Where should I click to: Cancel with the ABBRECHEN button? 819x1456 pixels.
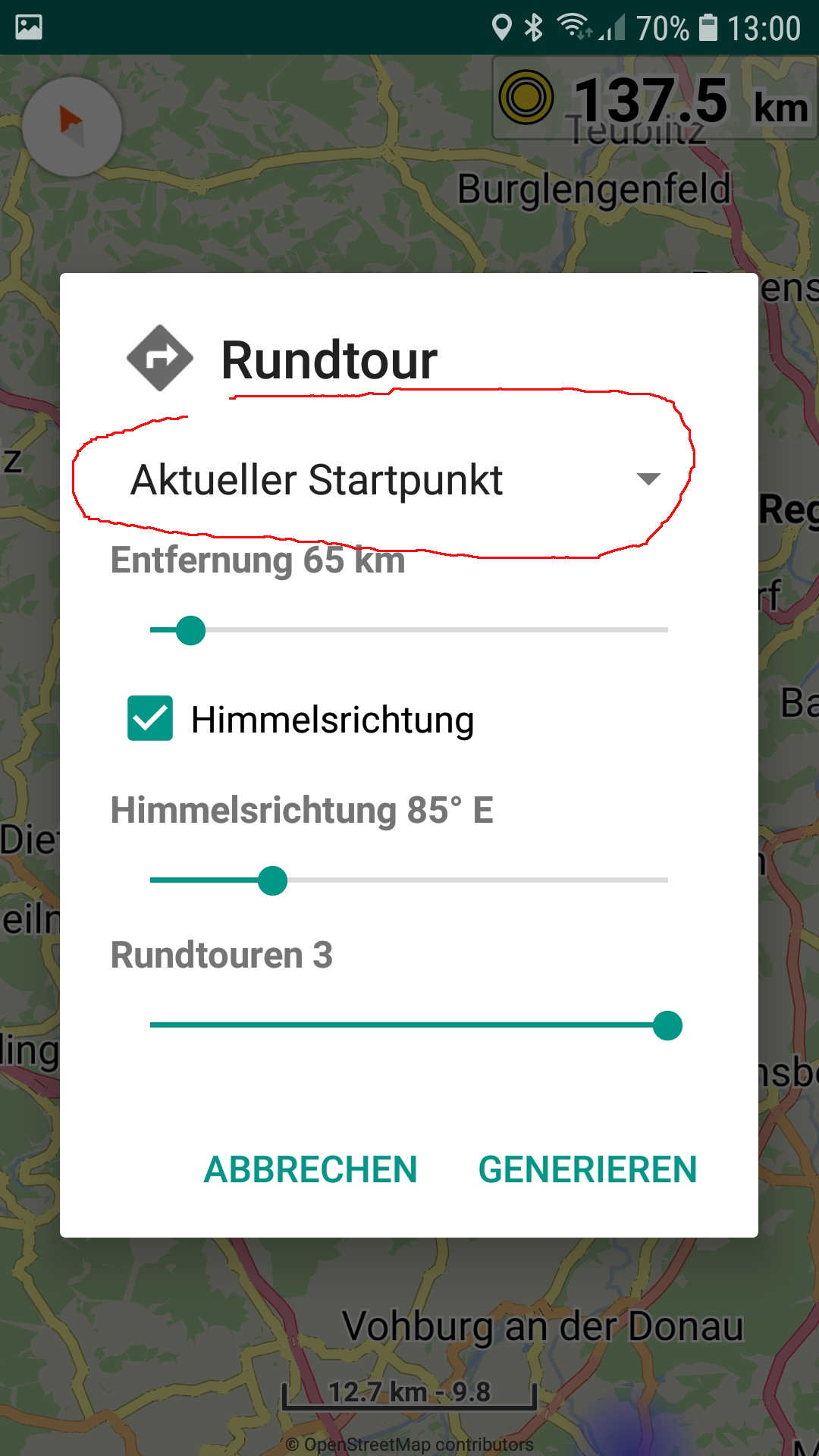pos(310,1169)
